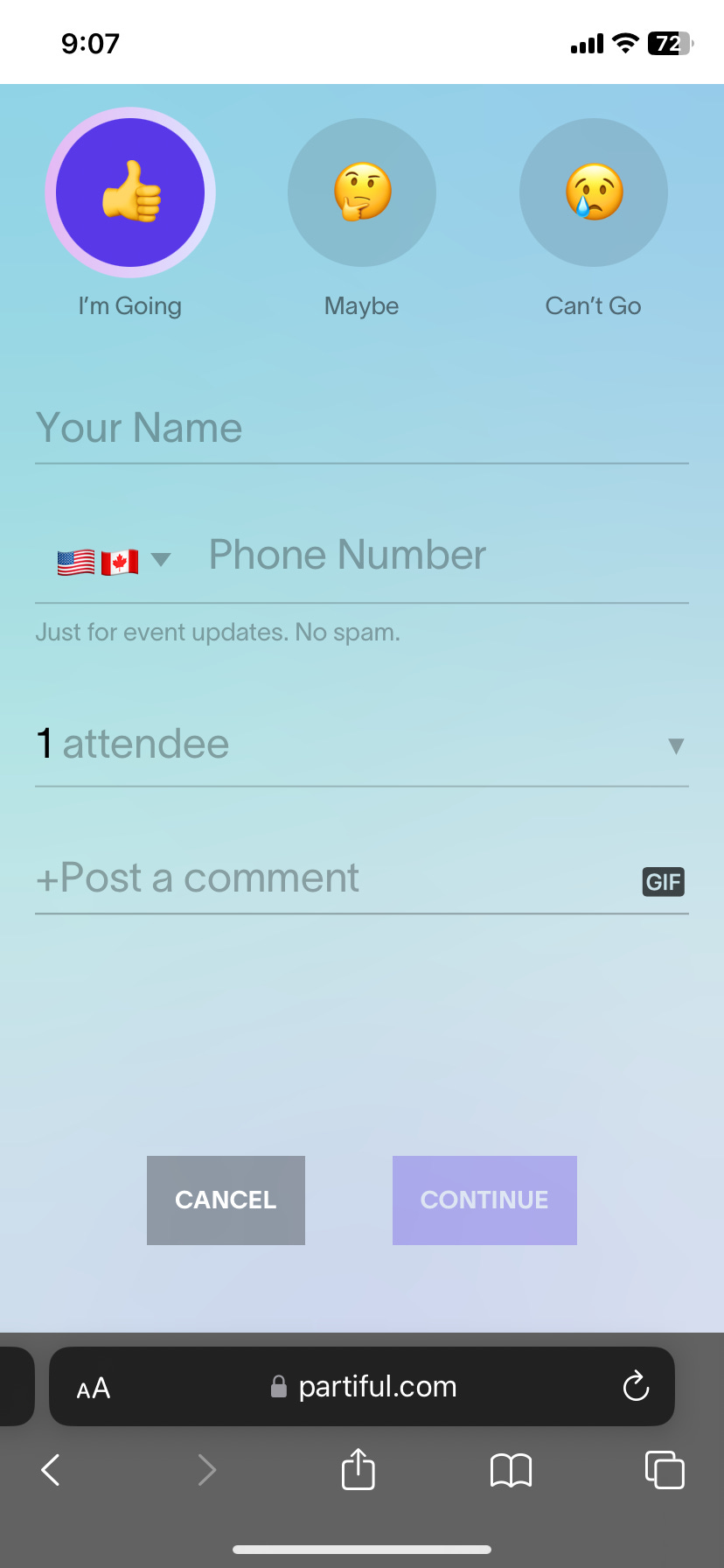This screenshot has height=1568, width=724.
Task: Cancel the RSVP form
Action: click(226, 1200)
